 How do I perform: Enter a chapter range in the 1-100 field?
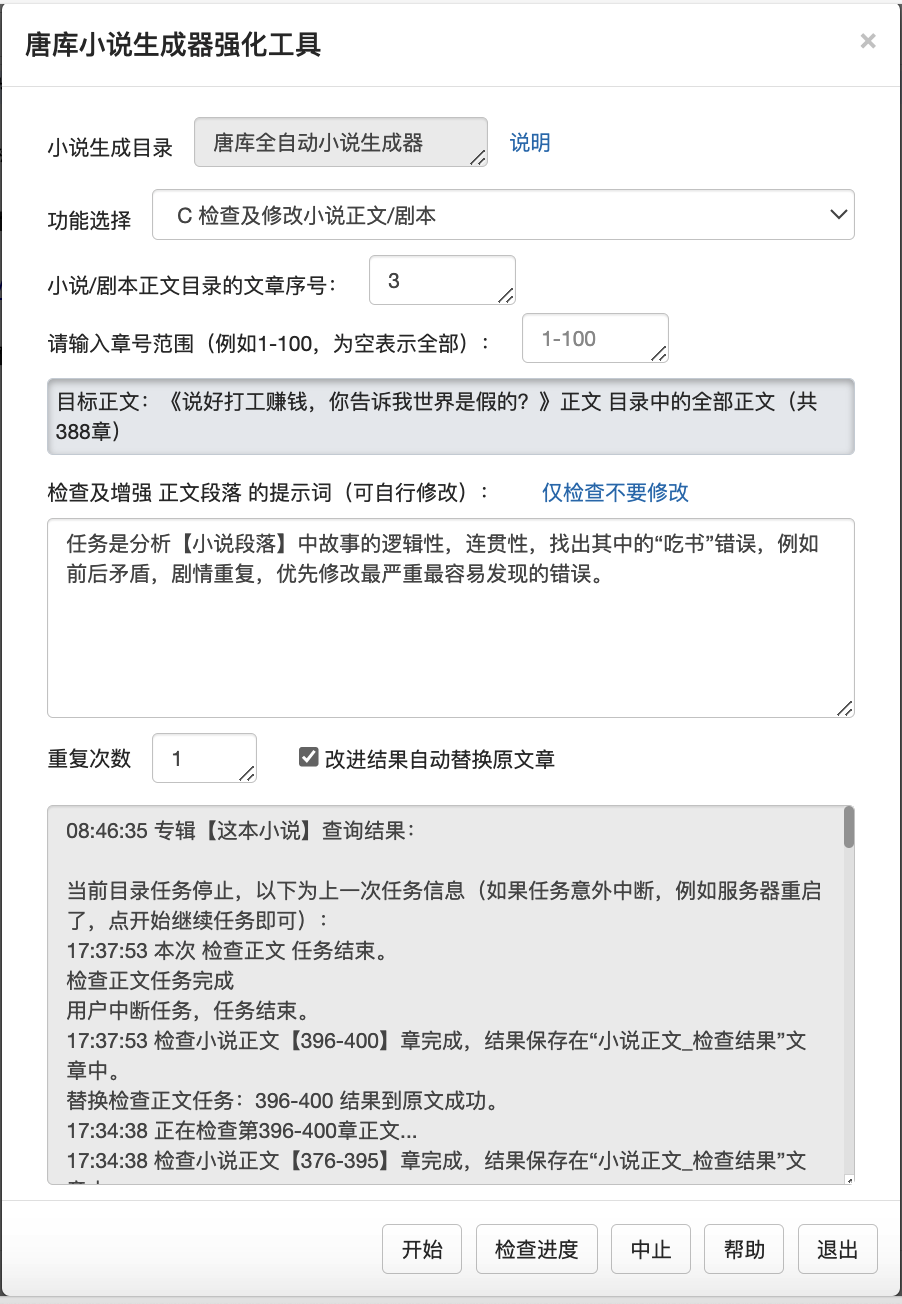[x=595, y=338]
